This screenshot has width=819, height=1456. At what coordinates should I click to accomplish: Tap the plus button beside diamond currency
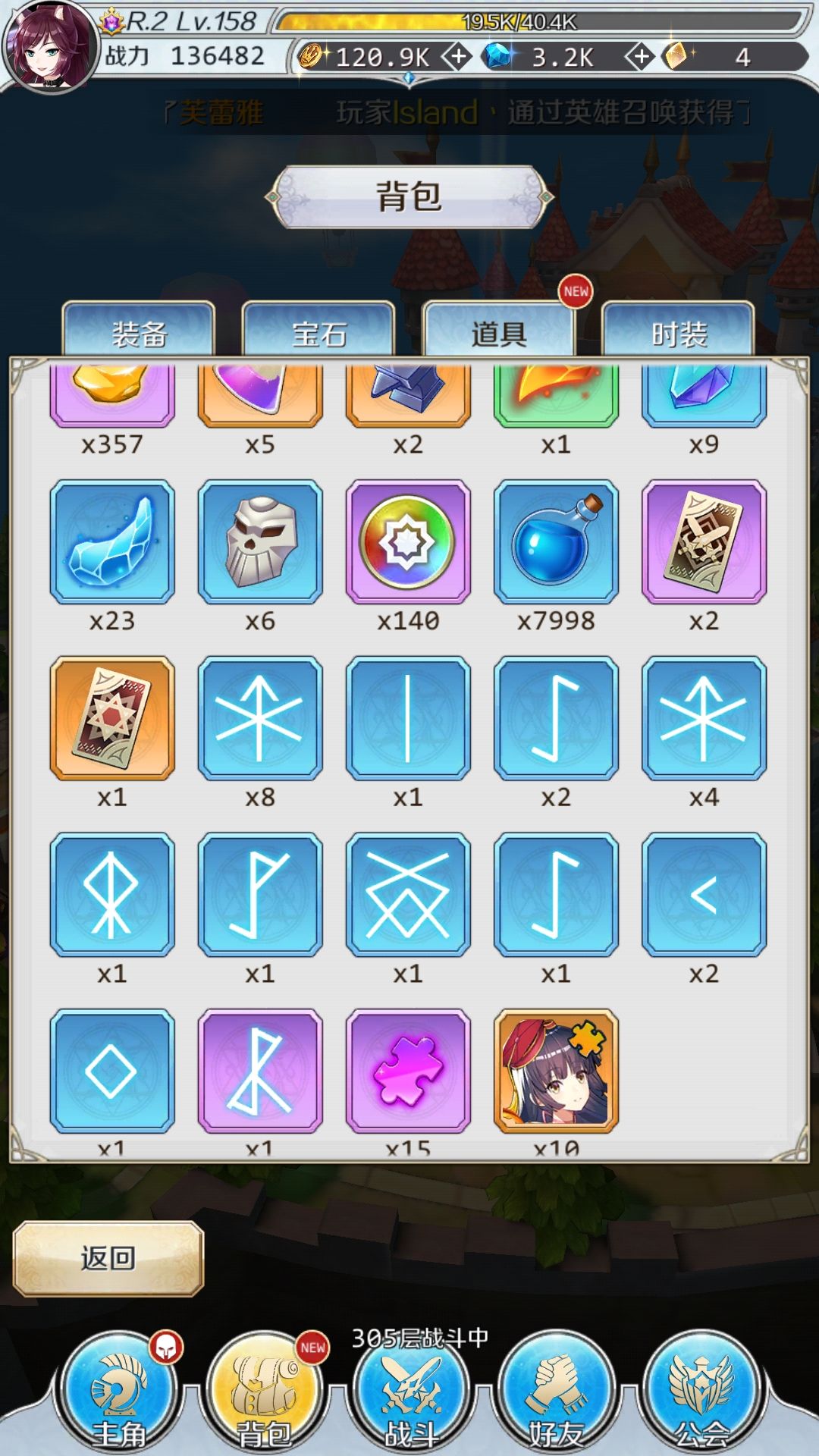tap(641, 57)
